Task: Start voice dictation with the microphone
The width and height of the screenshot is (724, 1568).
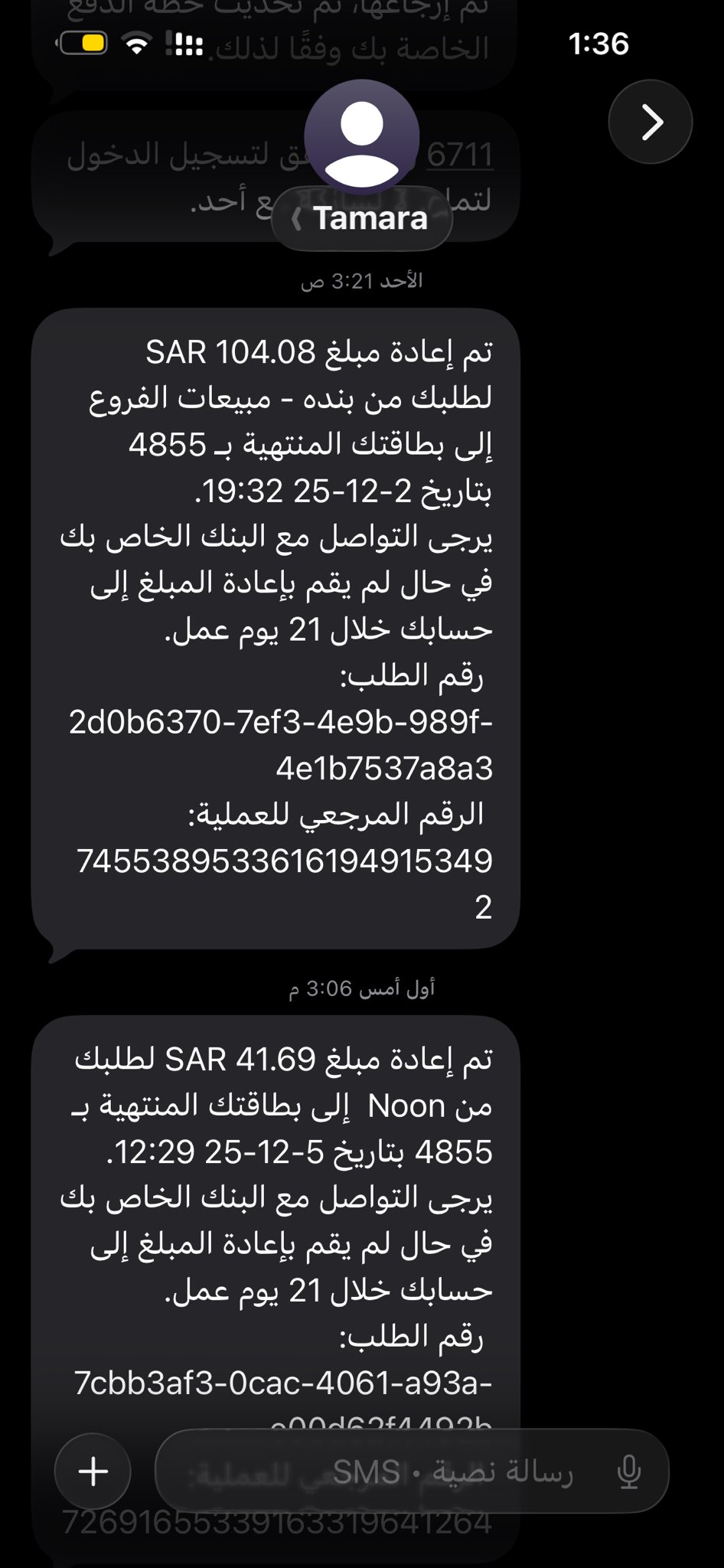Action: click(629, 1472)
